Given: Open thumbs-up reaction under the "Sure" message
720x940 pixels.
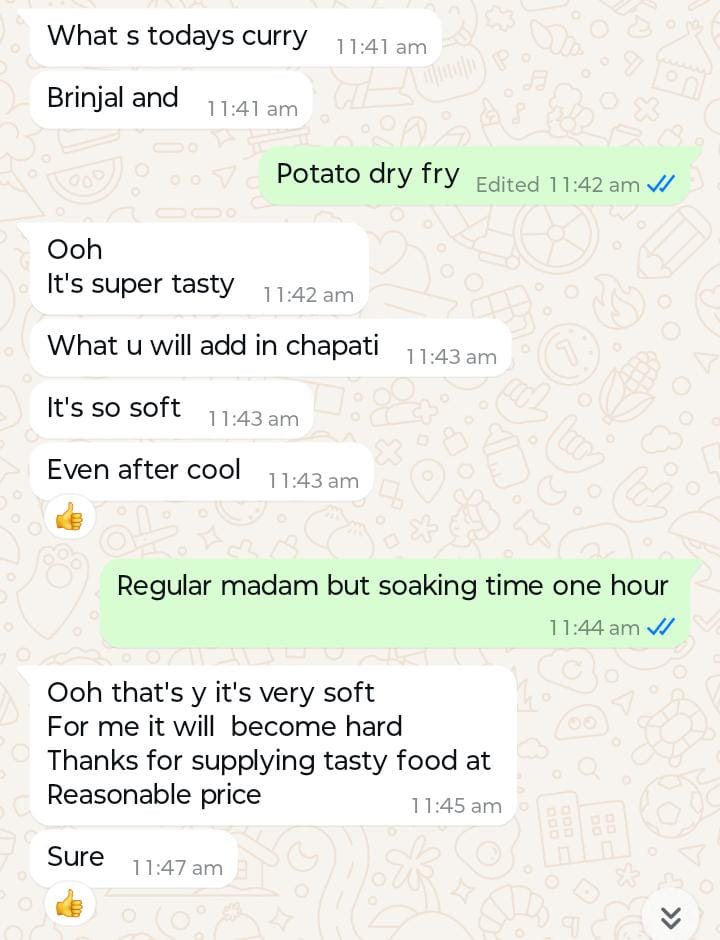Looking at the screenshot, I should (69, 905).
